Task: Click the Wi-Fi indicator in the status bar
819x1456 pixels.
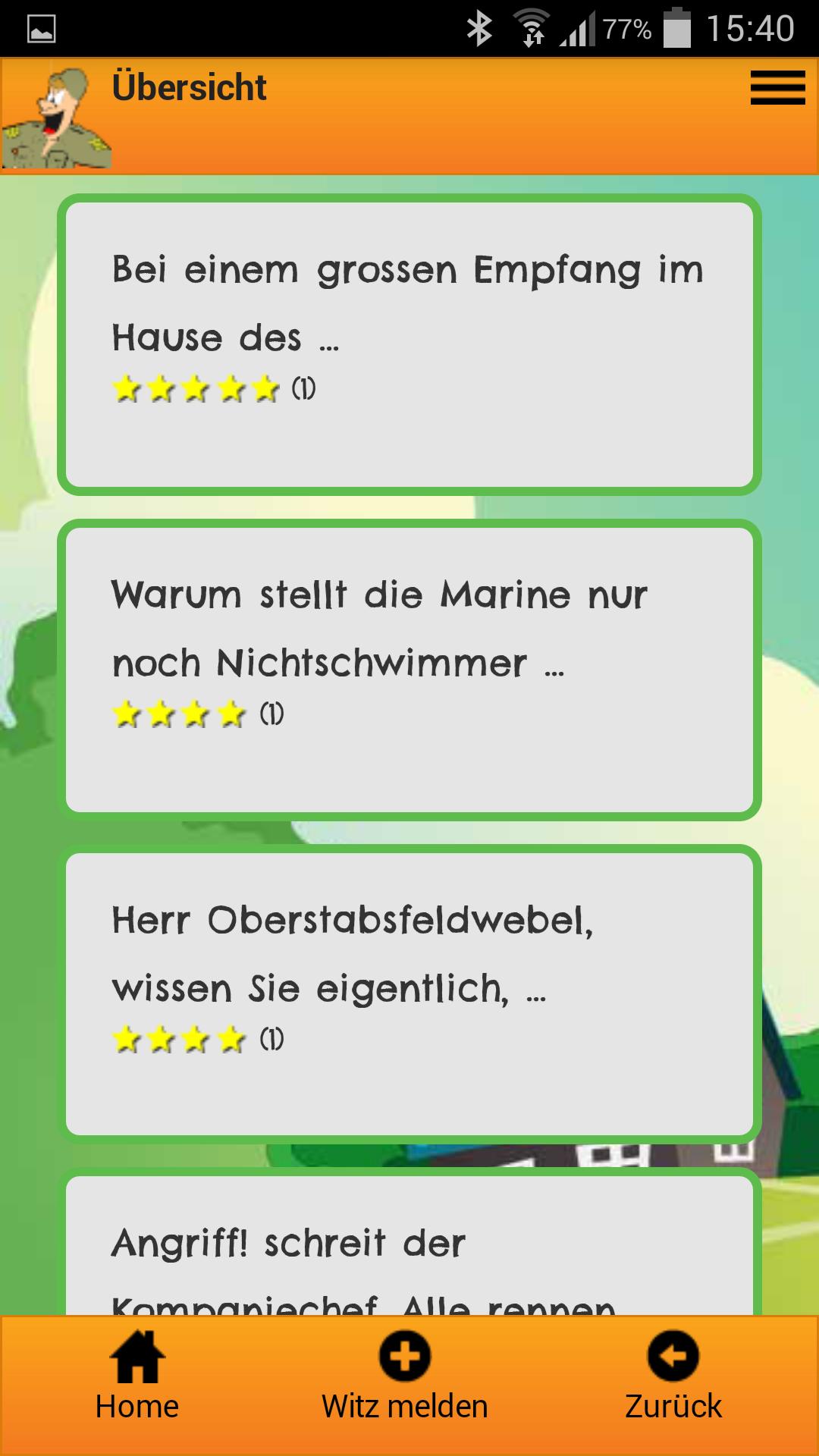Action: [x=533, y=25]
